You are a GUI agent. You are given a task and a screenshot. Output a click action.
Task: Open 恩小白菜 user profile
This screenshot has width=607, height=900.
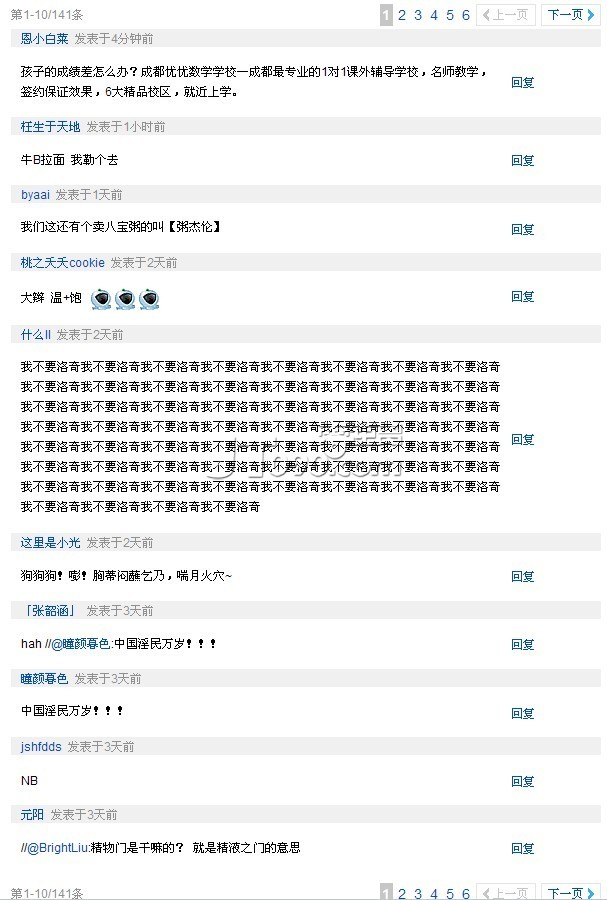tap(45, 38)
